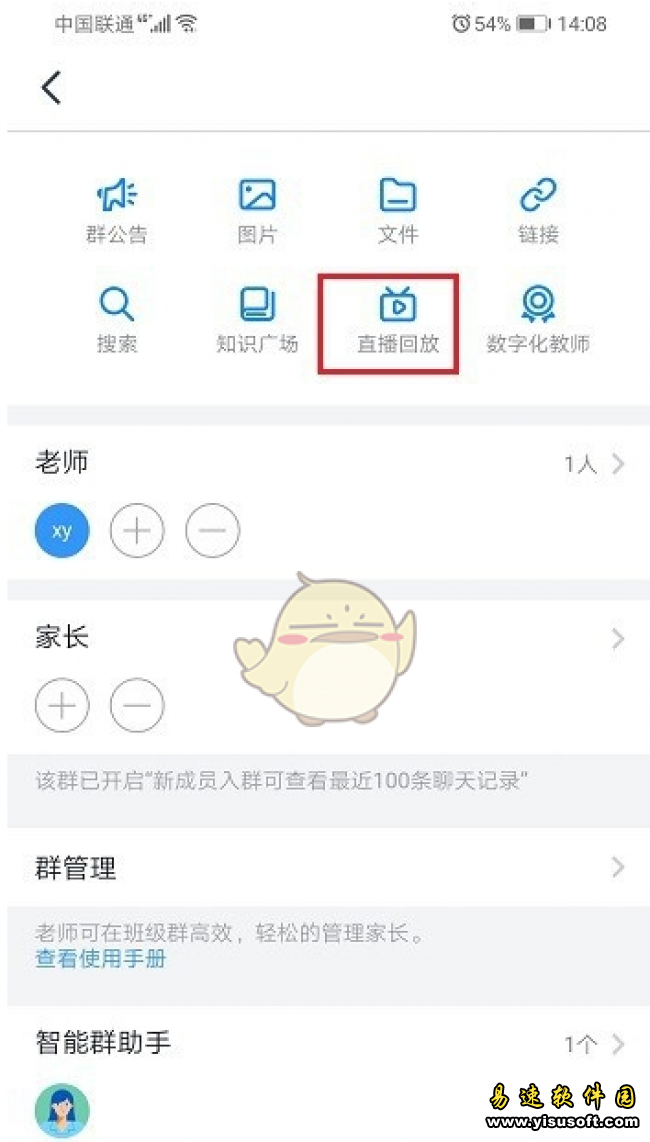Tap the xy teacher avatar
This screenshot has width=650, height=1142.
pos(62,531)
